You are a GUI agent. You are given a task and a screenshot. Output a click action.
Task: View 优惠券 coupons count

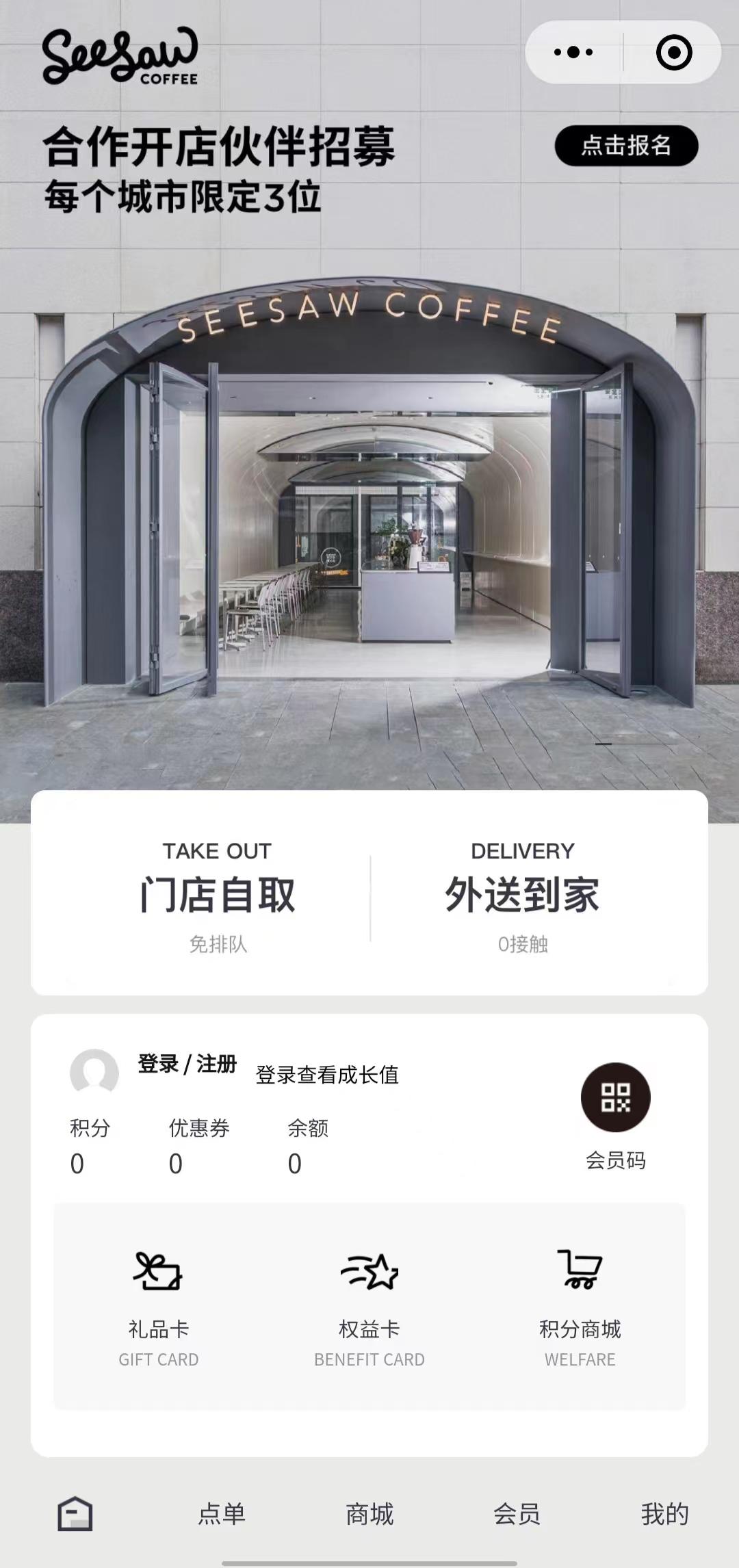[198, 1146]
